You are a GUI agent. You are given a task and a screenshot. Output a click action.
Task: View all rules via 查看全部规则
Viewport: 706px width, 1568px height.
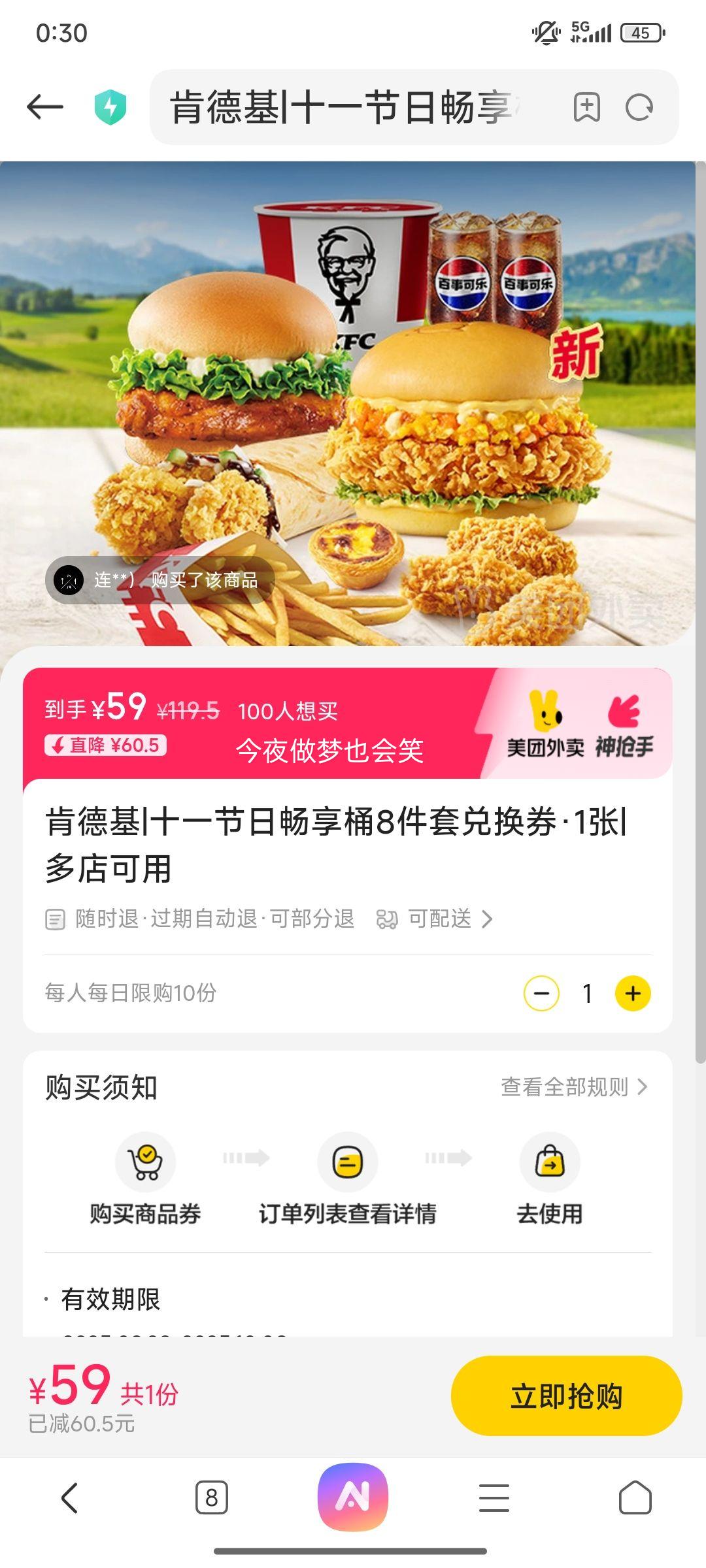pos(574,1087)
